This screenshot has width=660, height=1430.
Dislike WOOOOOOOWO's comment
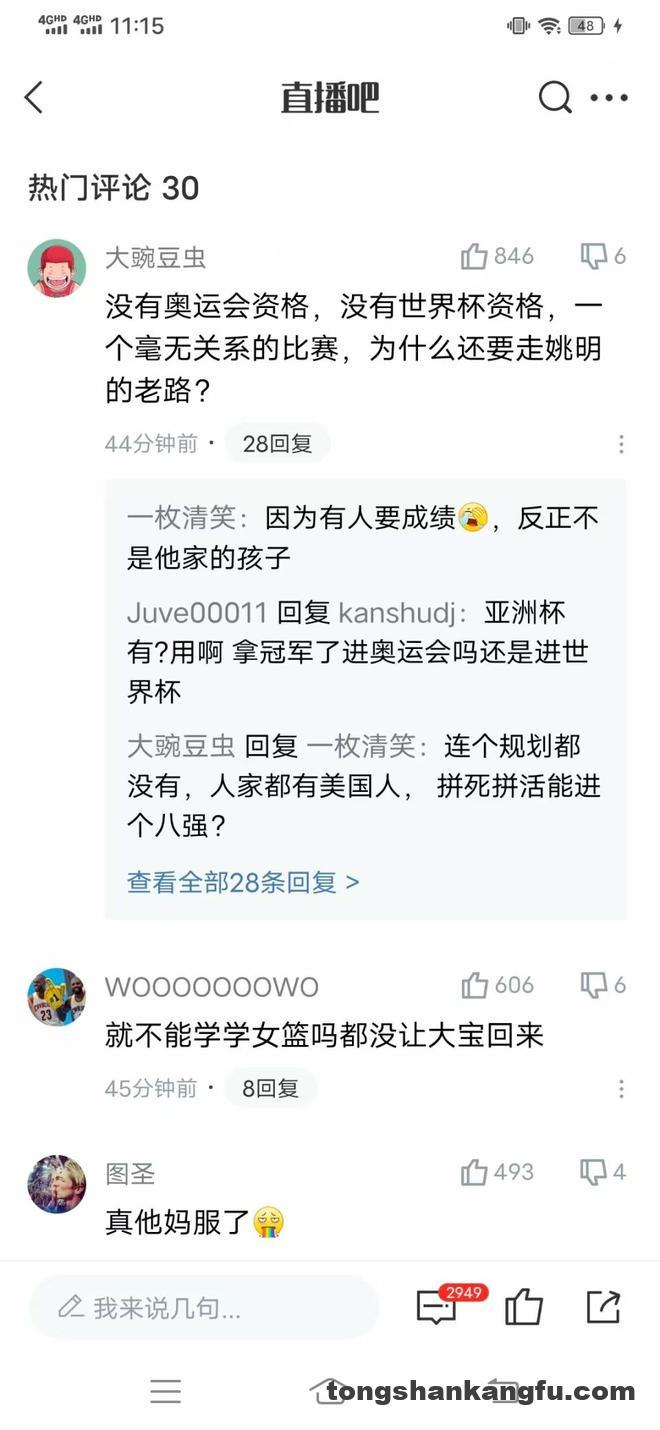(x=594, y=986)
